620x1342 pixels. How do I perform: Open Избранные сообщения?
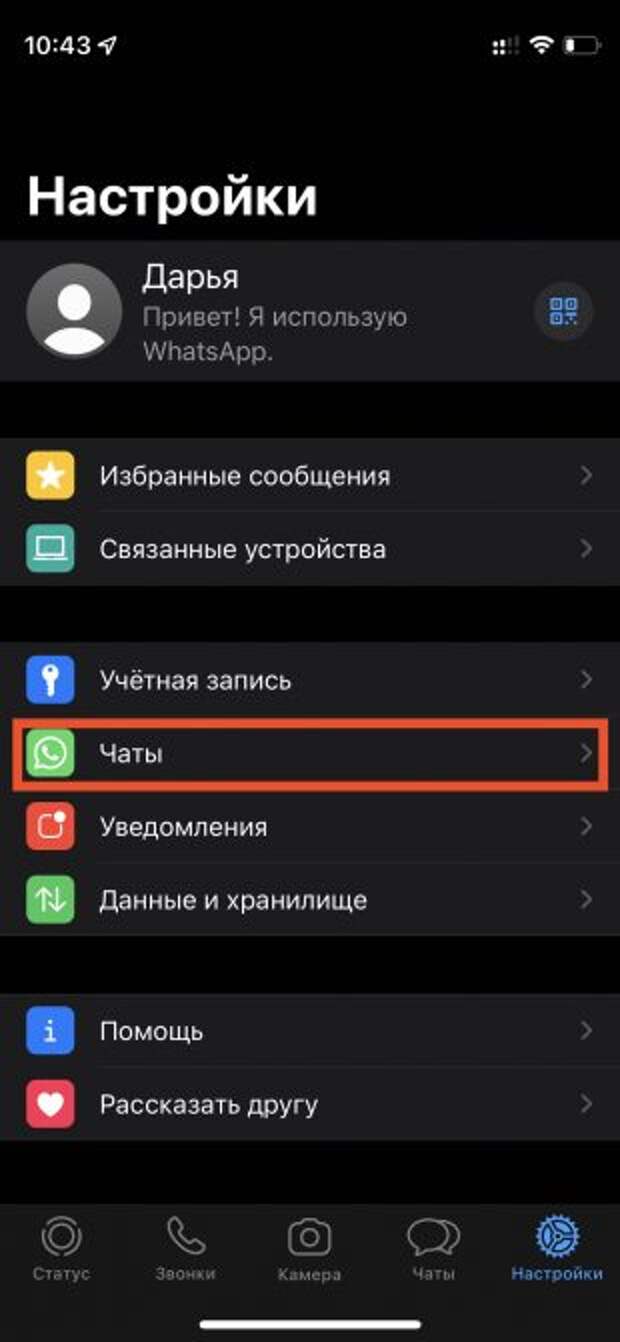click(x=310, y=476)
